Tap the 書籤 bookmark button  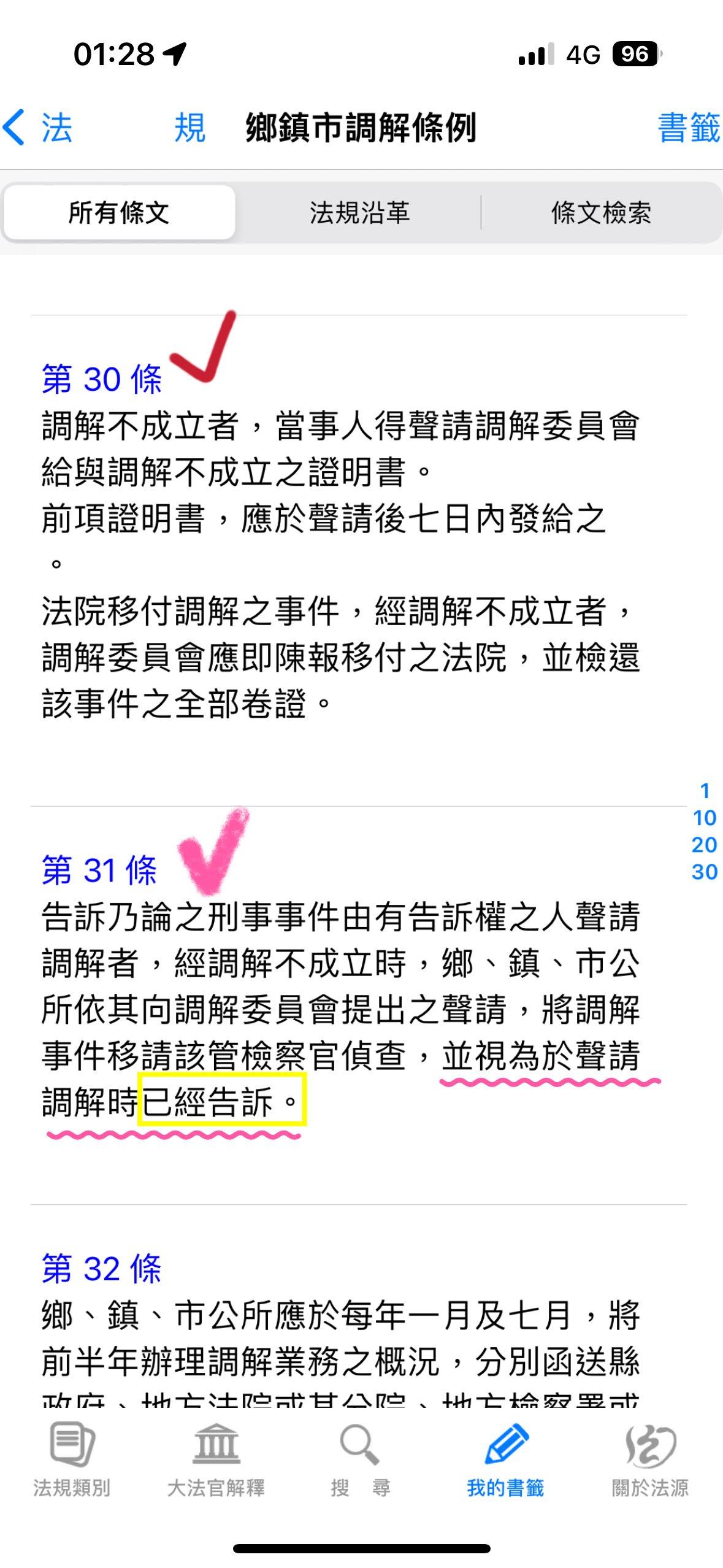click(688, 128)
